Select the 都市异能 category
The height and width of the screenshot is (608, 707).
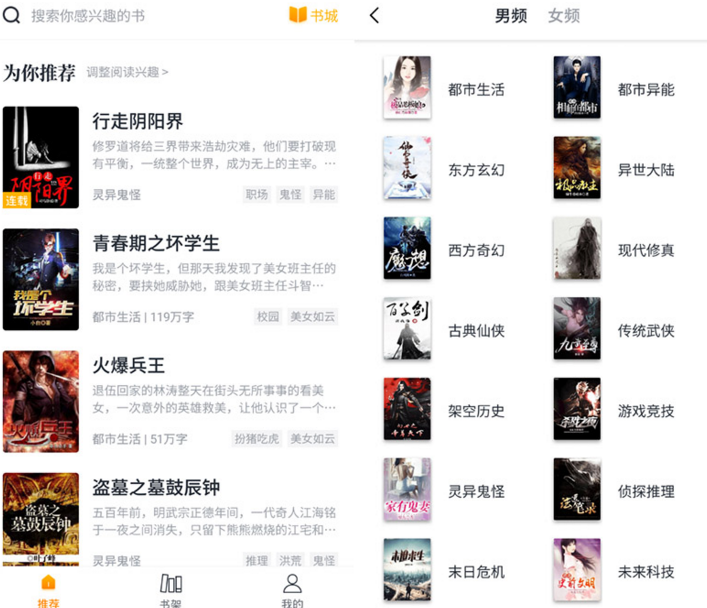click(x=646, y=89)
